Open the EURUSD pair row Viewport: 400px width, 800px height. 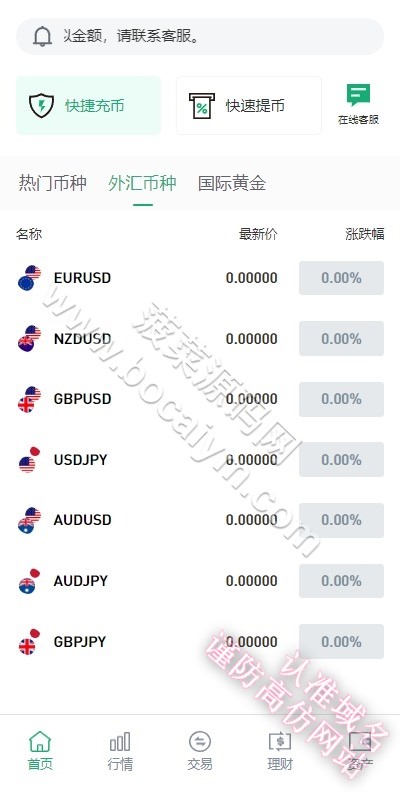pos(200,278)
